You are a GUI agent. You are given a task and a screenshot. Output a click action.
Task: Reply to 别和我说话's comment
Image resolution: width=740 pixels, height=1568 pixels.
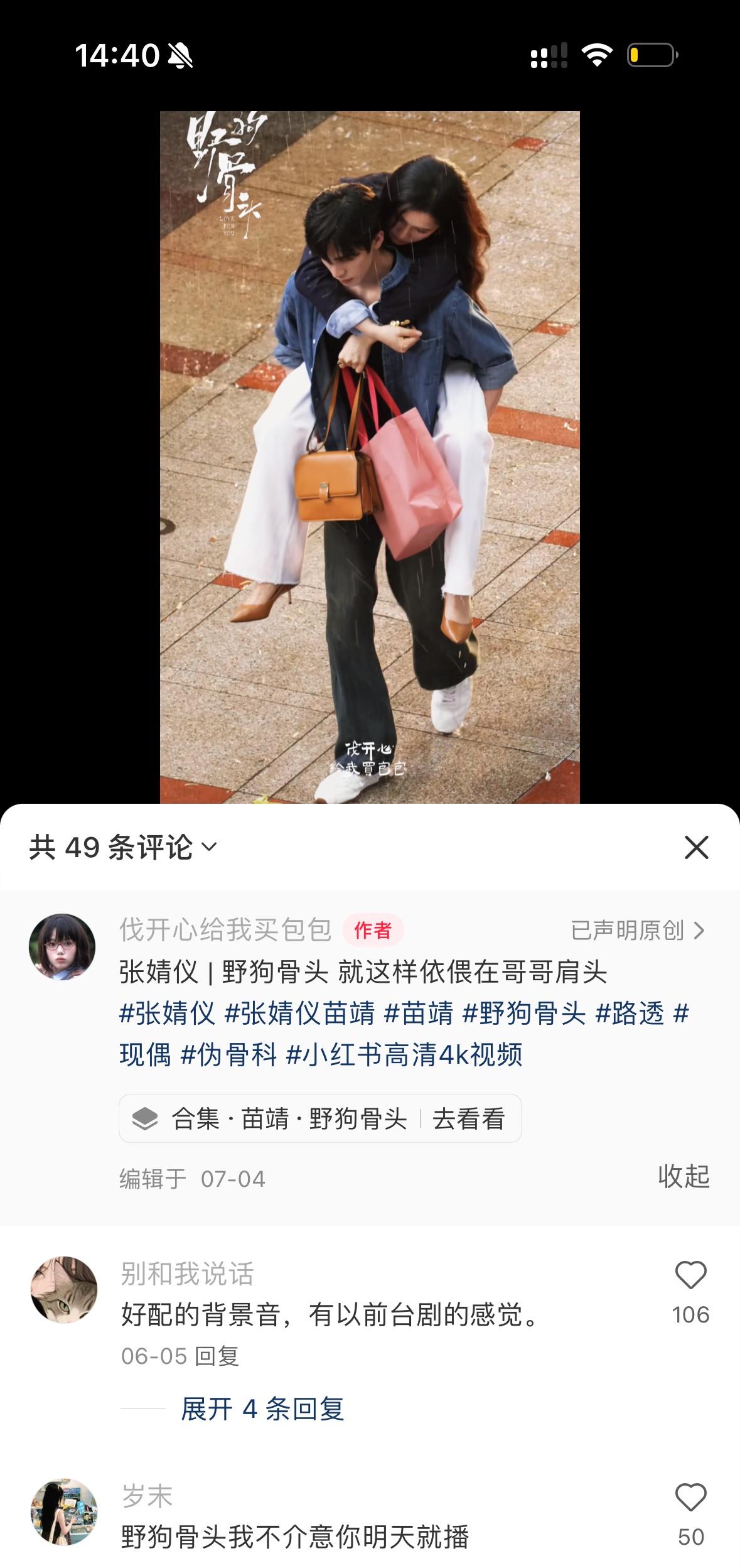point(217,1356)
